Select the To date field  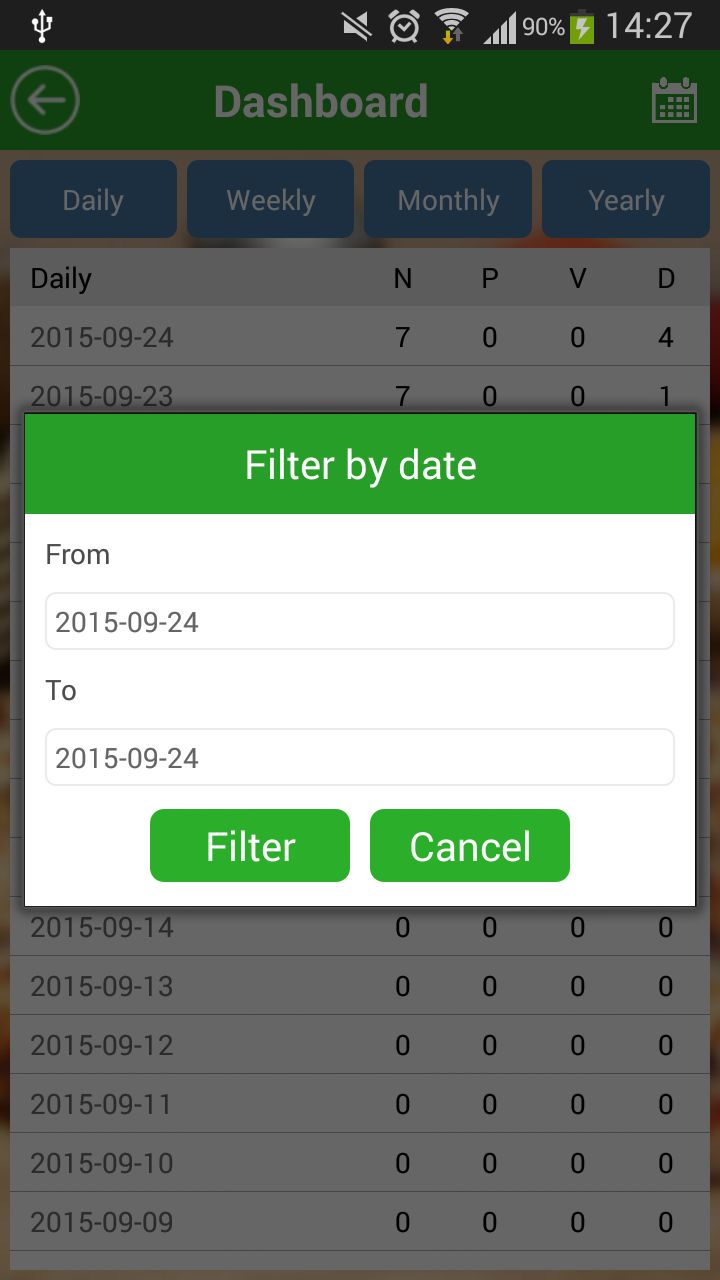(359, 757)
